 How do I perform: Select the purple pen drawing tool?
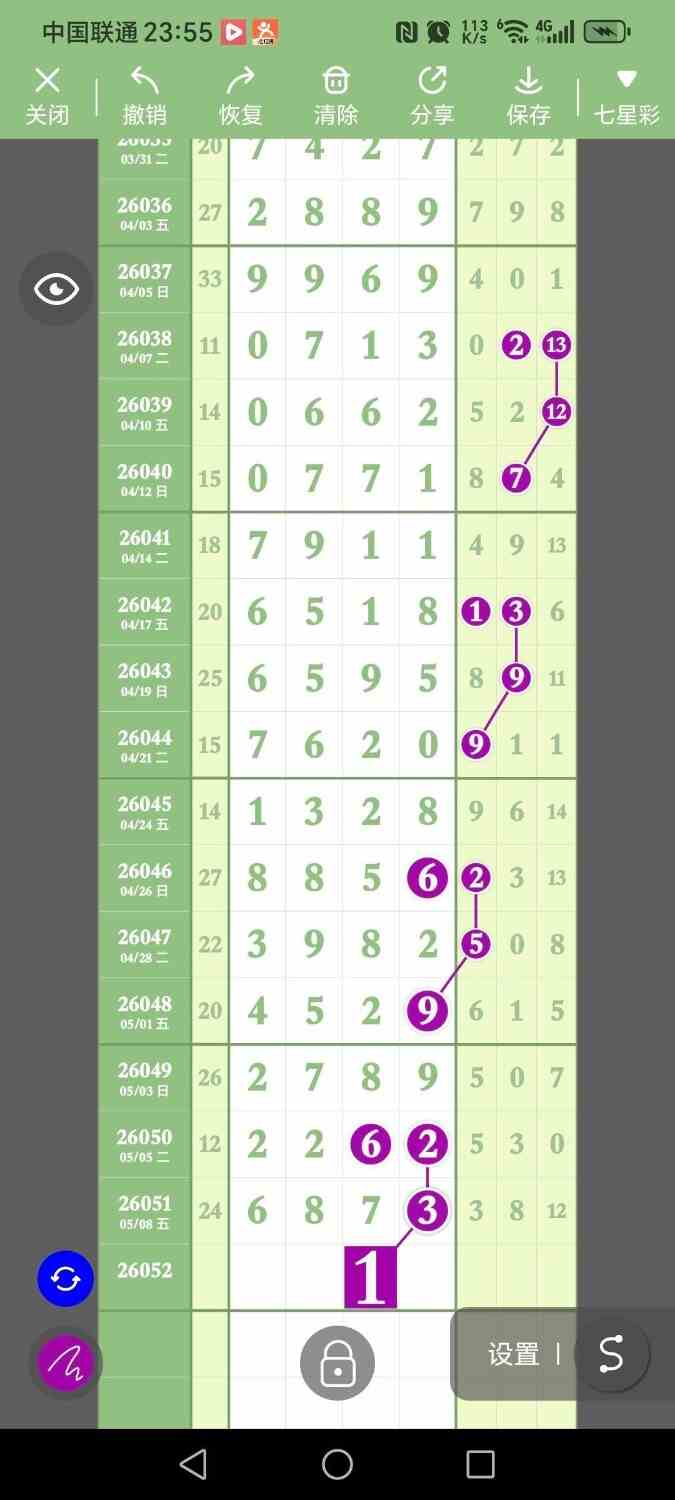point(66,1361)
